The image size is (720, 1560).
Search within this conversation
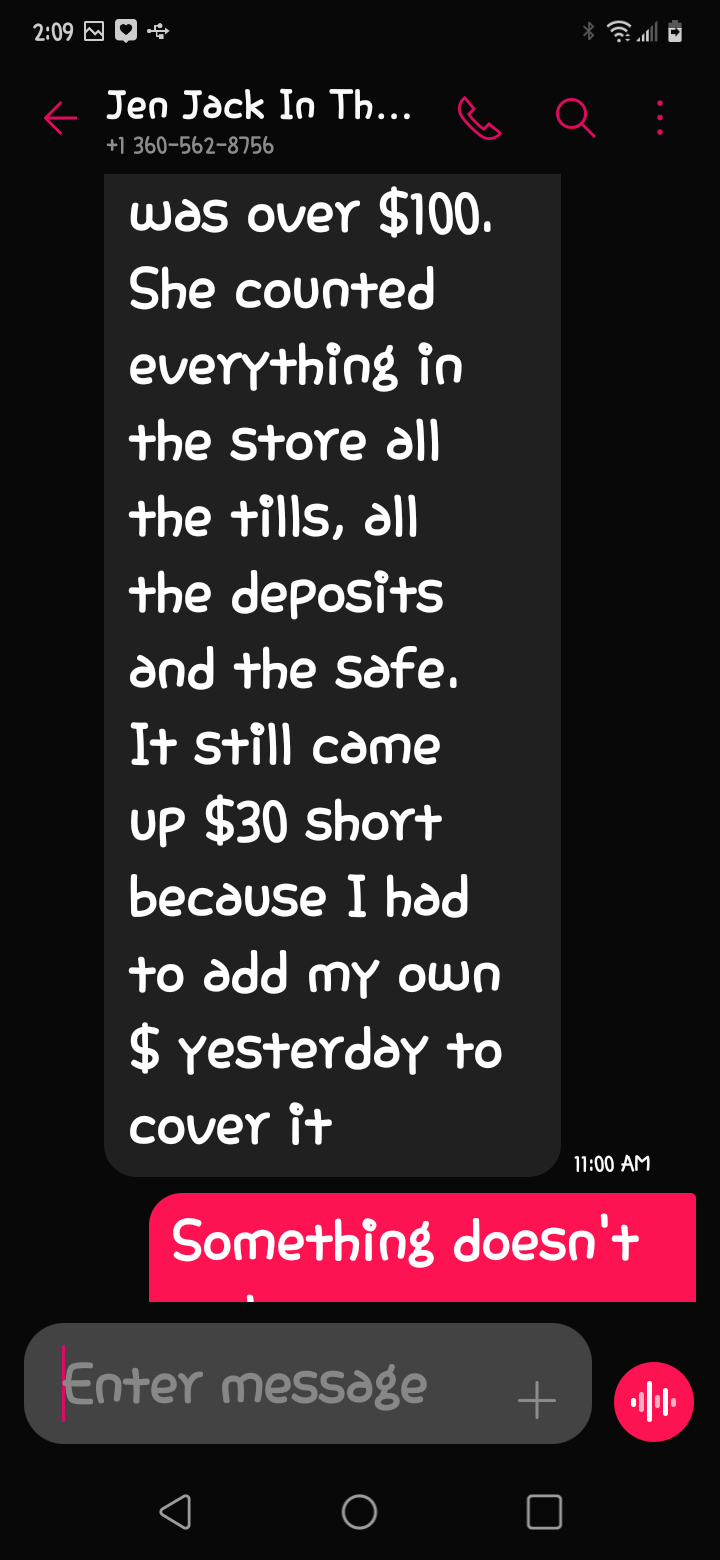click(x=575, y=119)
